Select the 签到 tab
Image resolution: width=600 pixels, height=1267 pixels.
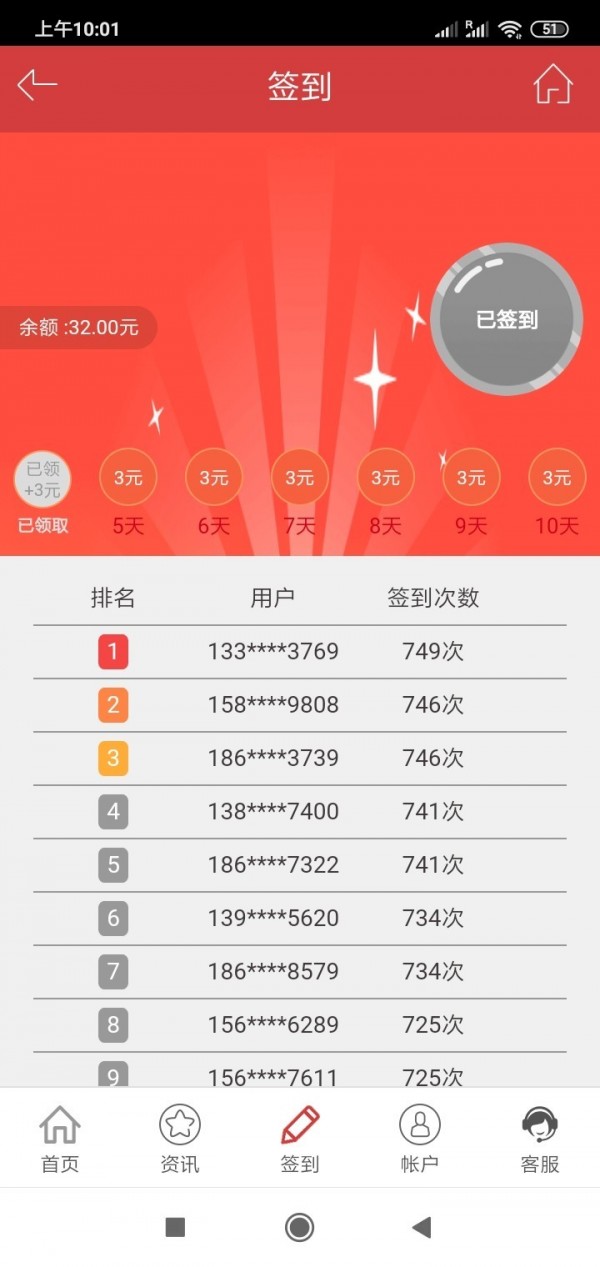tap(300, 1139)
